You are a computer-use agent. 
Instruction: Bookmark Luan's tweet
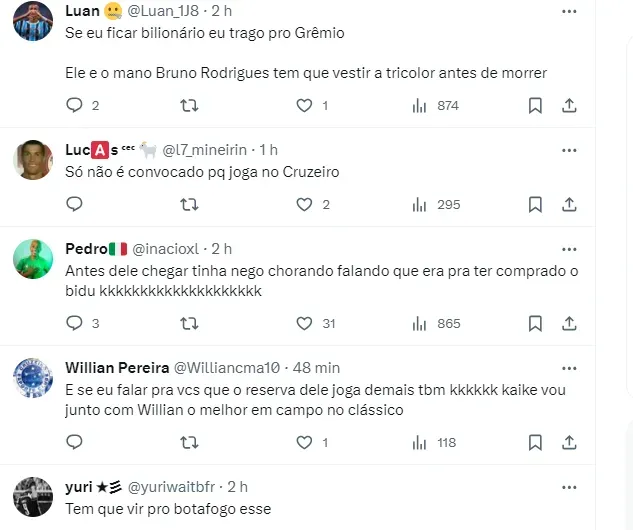click(535, 105)
